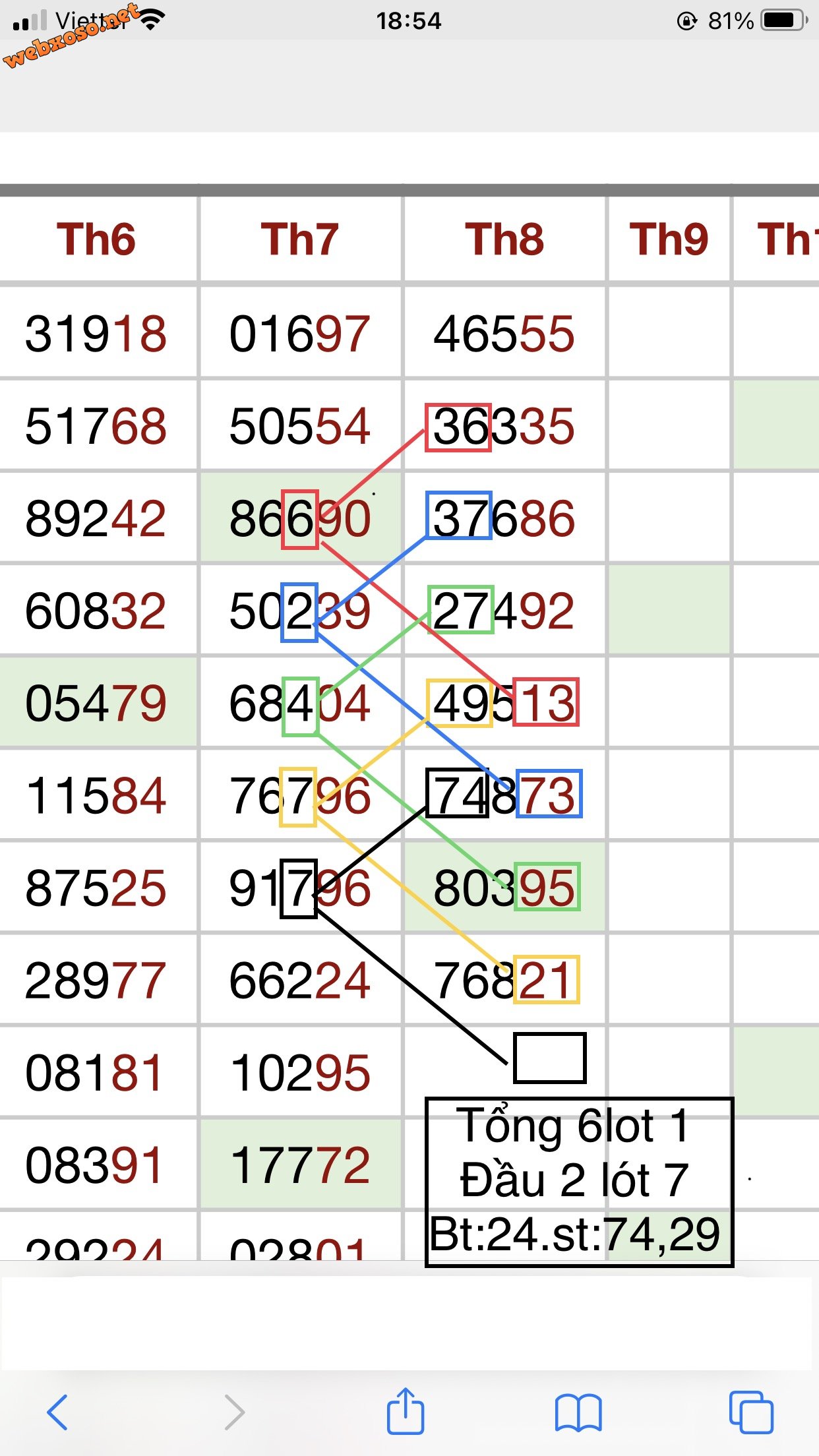Show all open browser tabs
This screenshot has height=1456, width=819.
pyautogui.click(x=751, y=1412)
